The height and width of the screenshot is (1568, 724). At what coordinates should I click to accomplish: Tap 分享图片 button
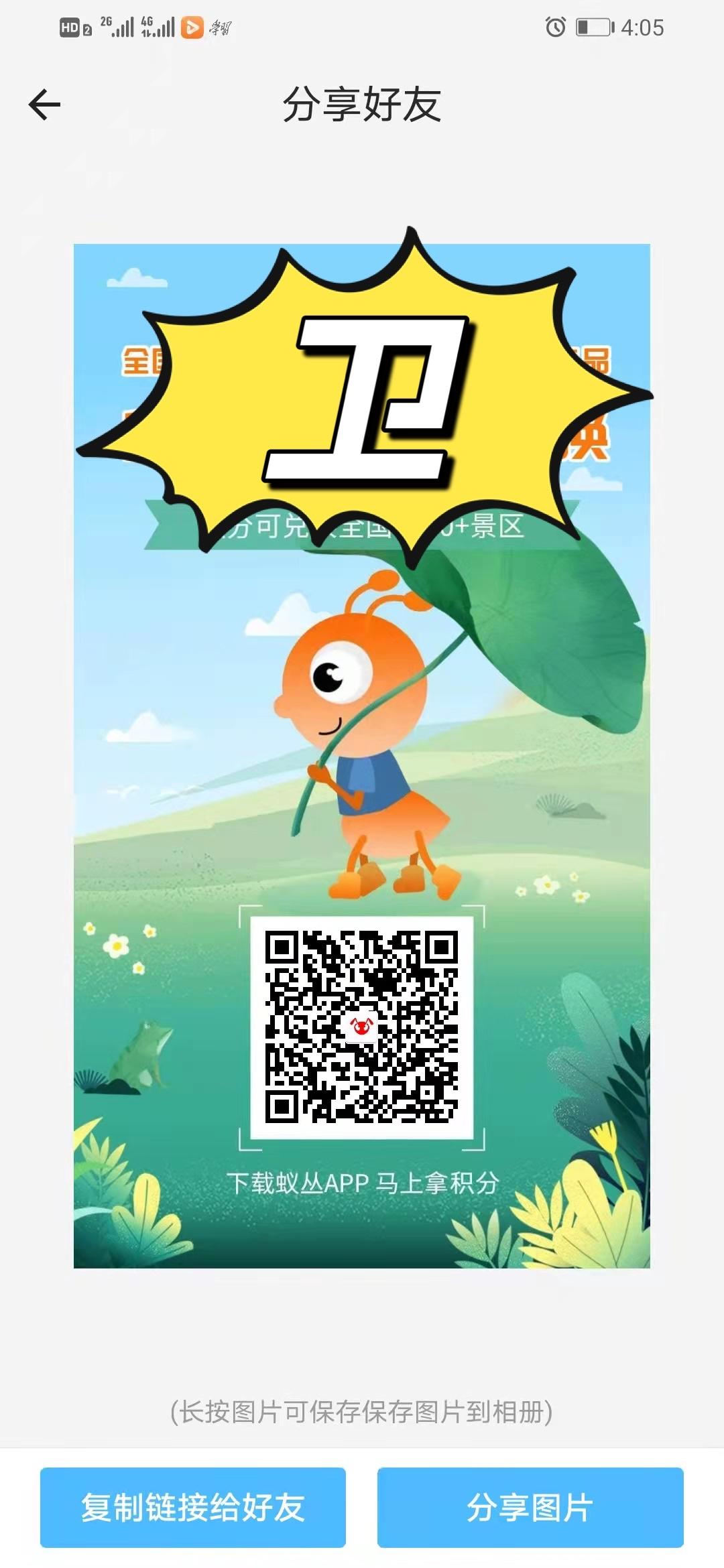pos(530,1507)
